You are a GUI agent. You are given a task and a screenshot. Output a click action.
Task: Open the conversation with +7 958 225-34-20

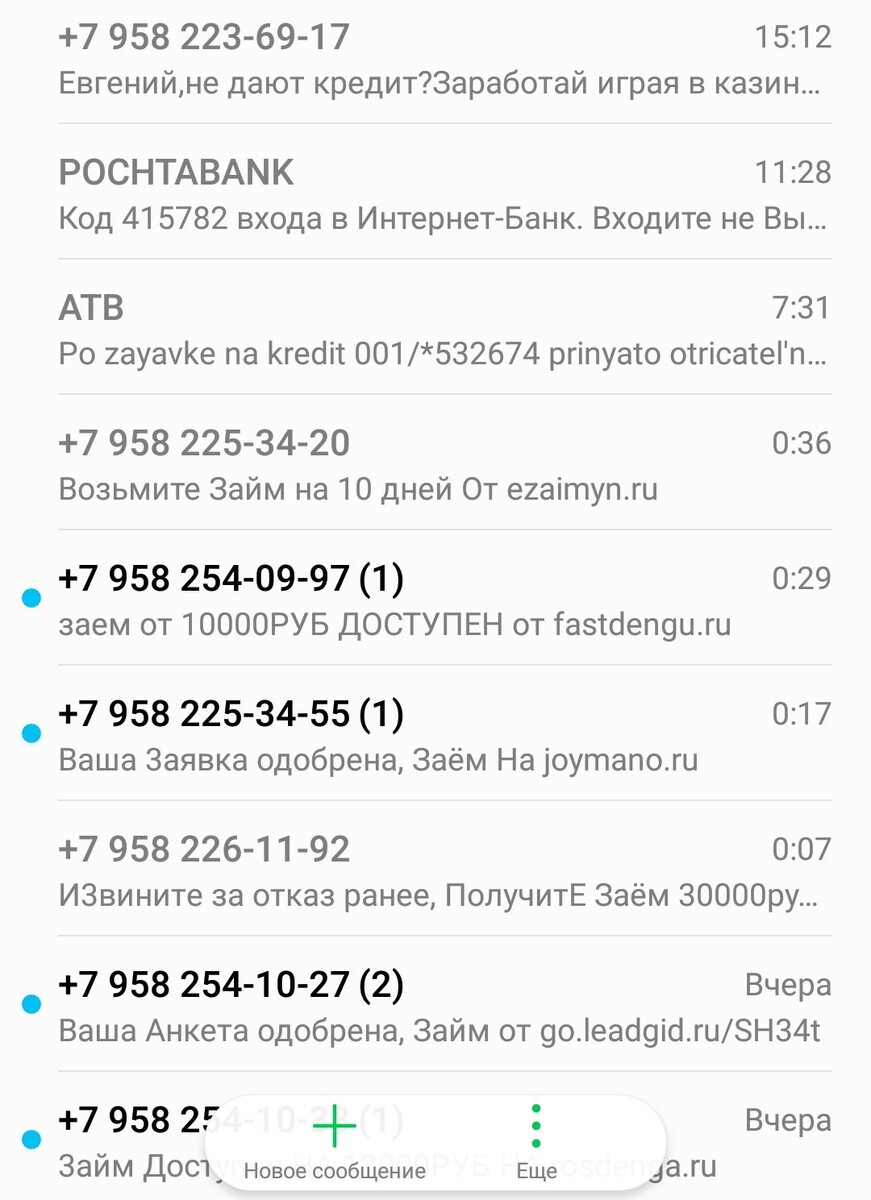coord(440,465)
